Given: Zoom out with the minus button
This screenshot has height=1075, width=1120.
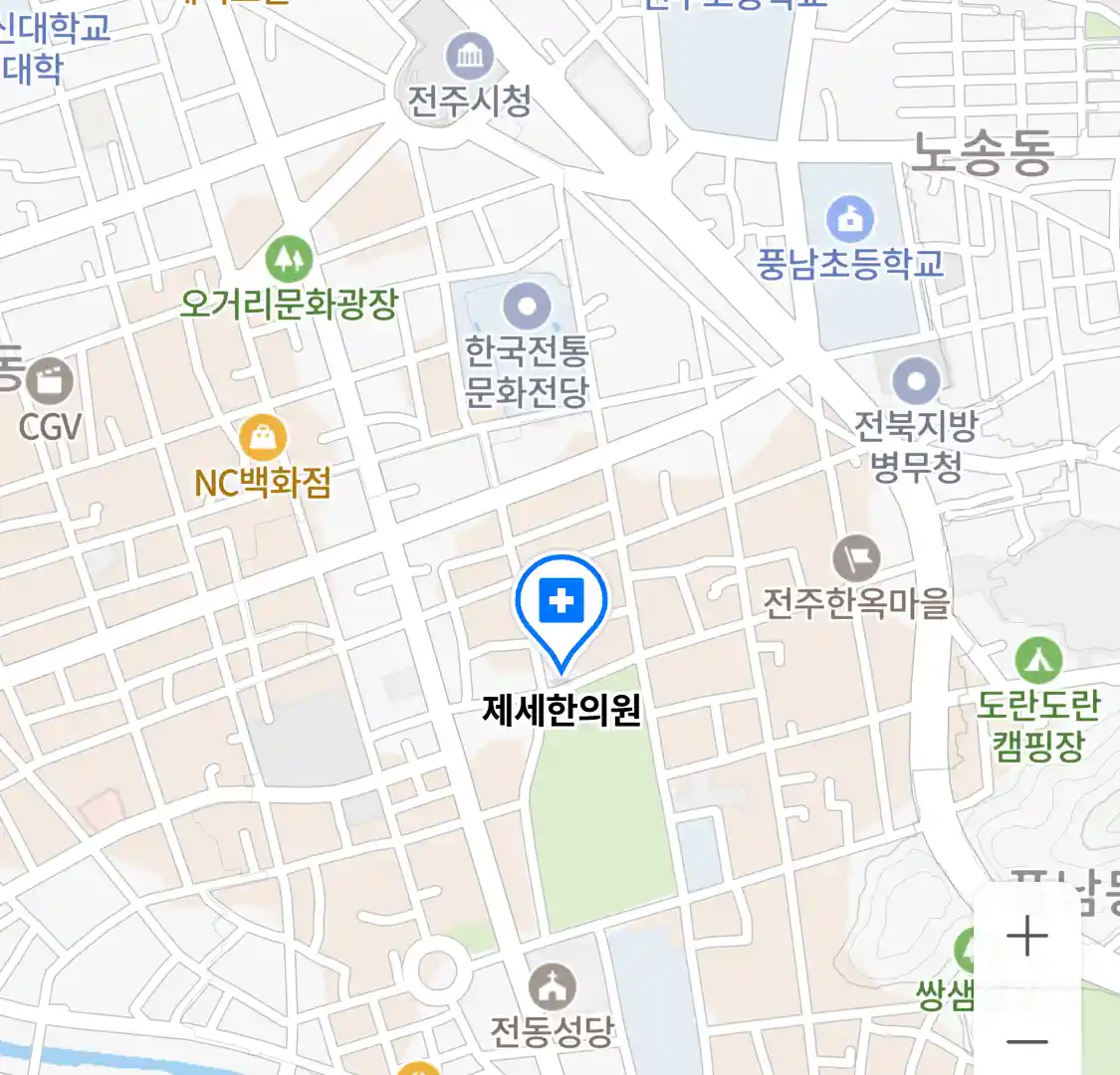Looking at the screenshot, I should [x=1026, y=1041].
